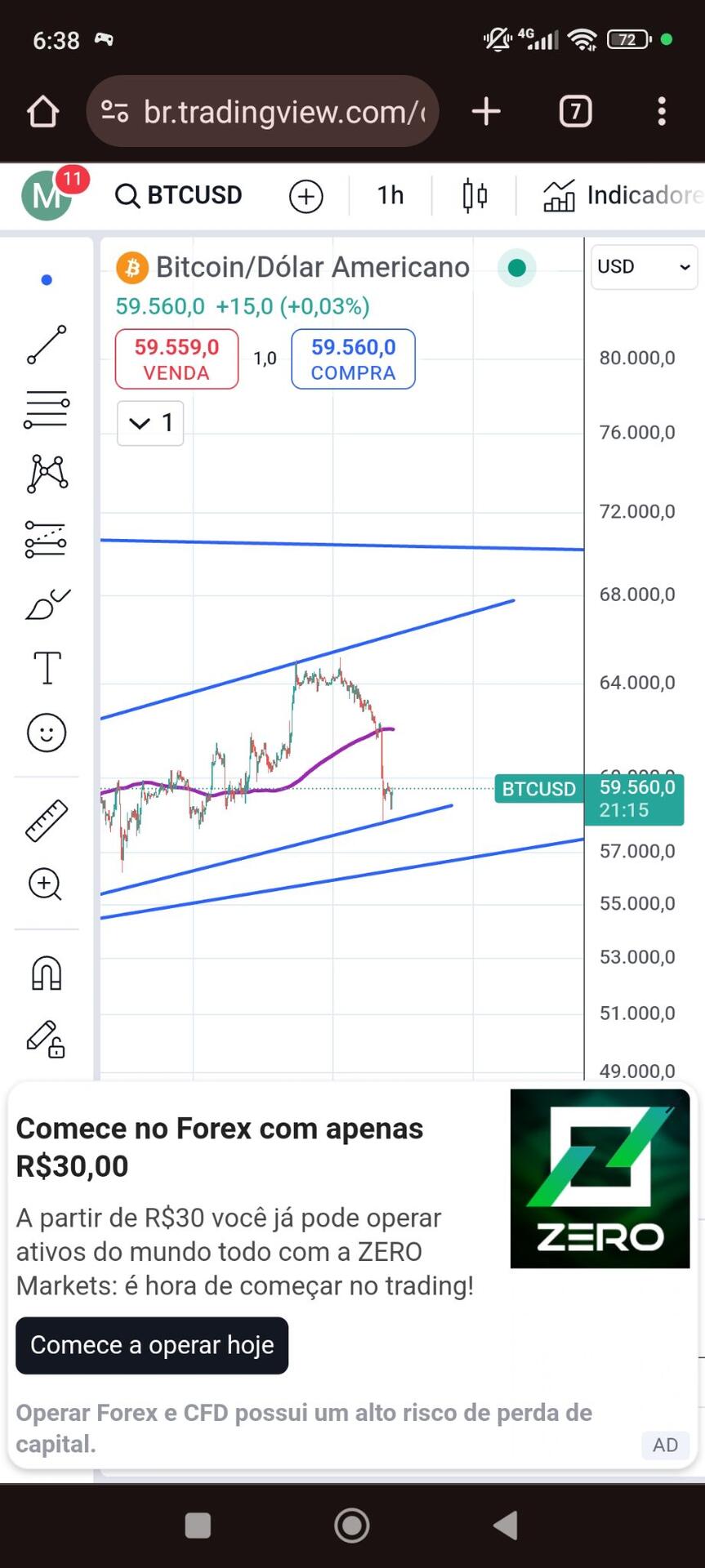Viewport: 705px width, 1568px height.
Task: Open the USD currency dropdown
Action: (x=644, y=267)
